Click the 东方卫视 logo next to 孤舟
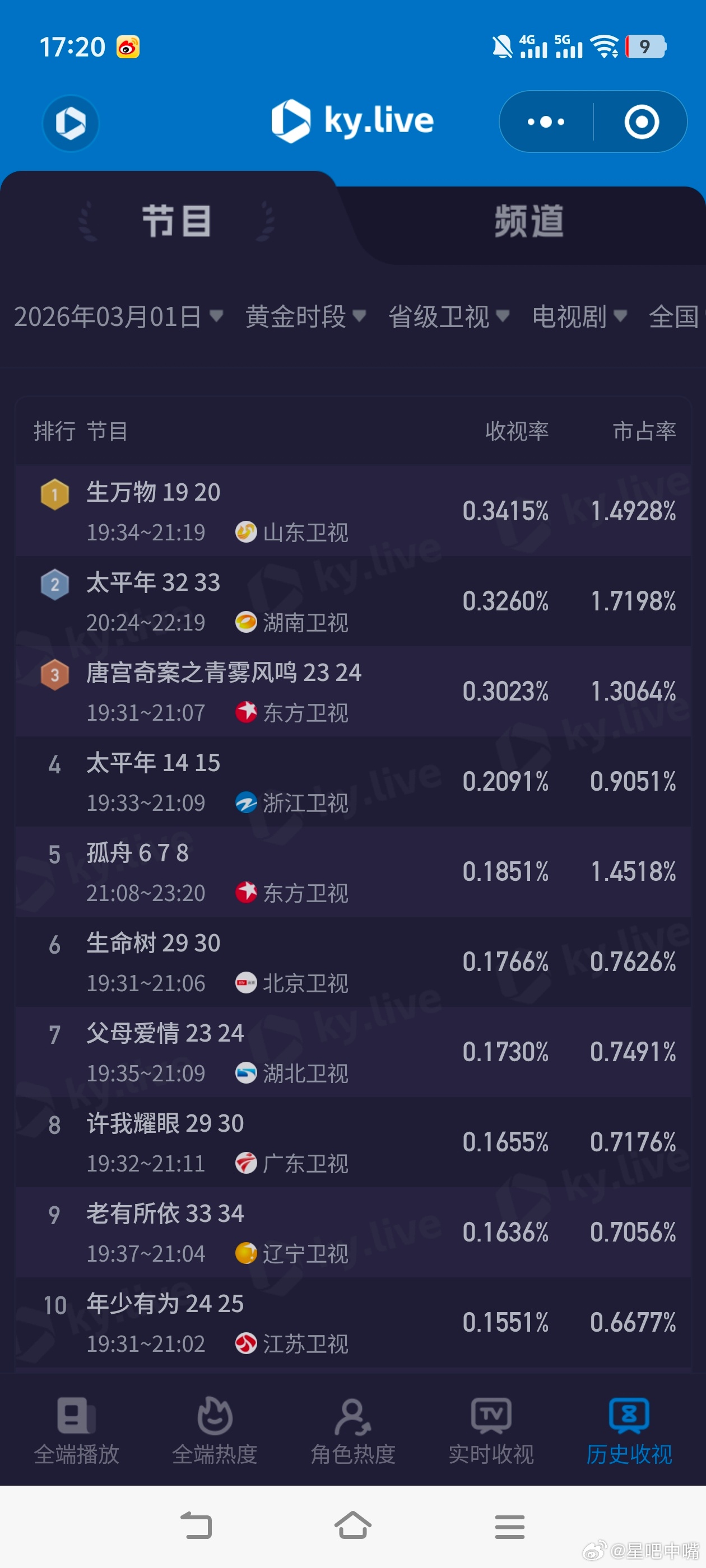The height and width of the screenshot is (1568, 706). (245, 893)
